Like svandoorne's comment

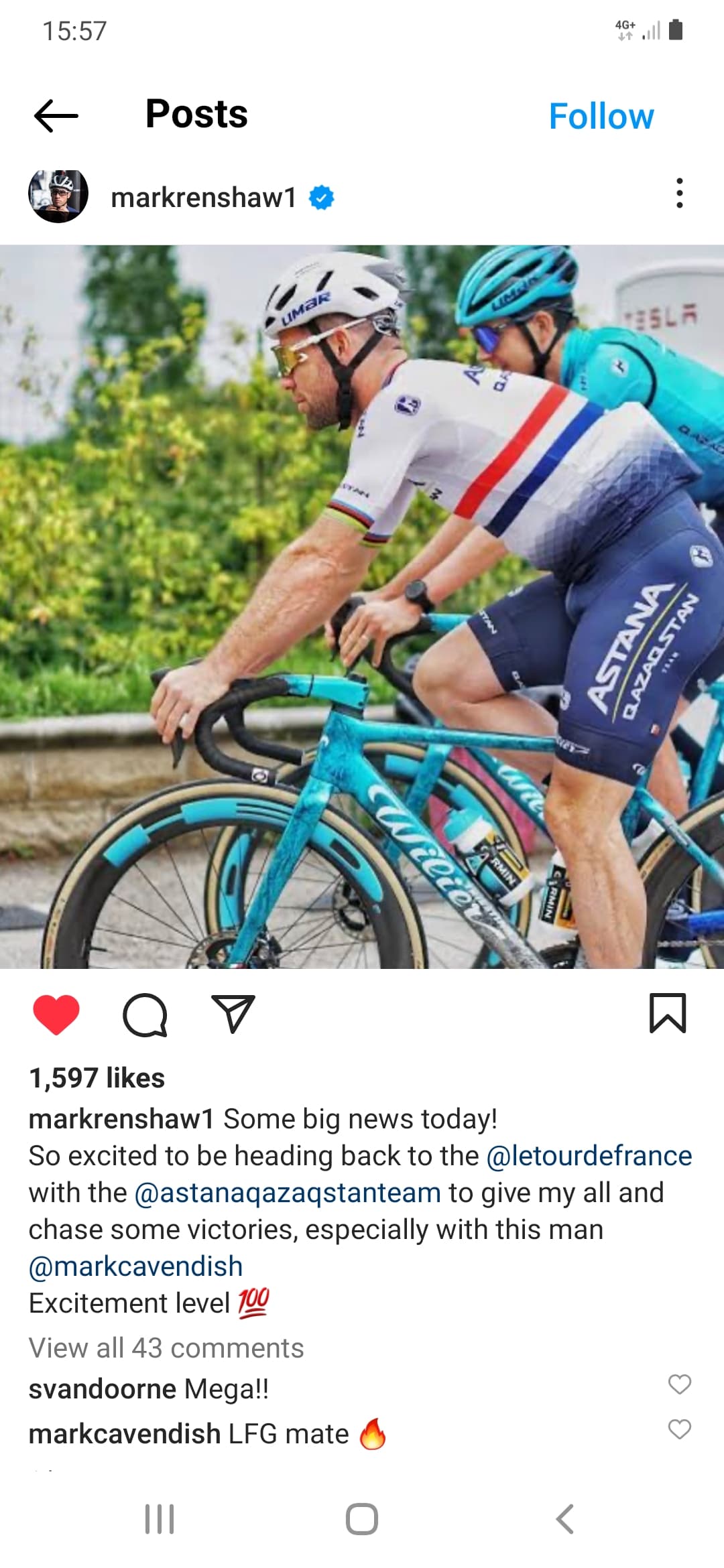coord(679,1384)
